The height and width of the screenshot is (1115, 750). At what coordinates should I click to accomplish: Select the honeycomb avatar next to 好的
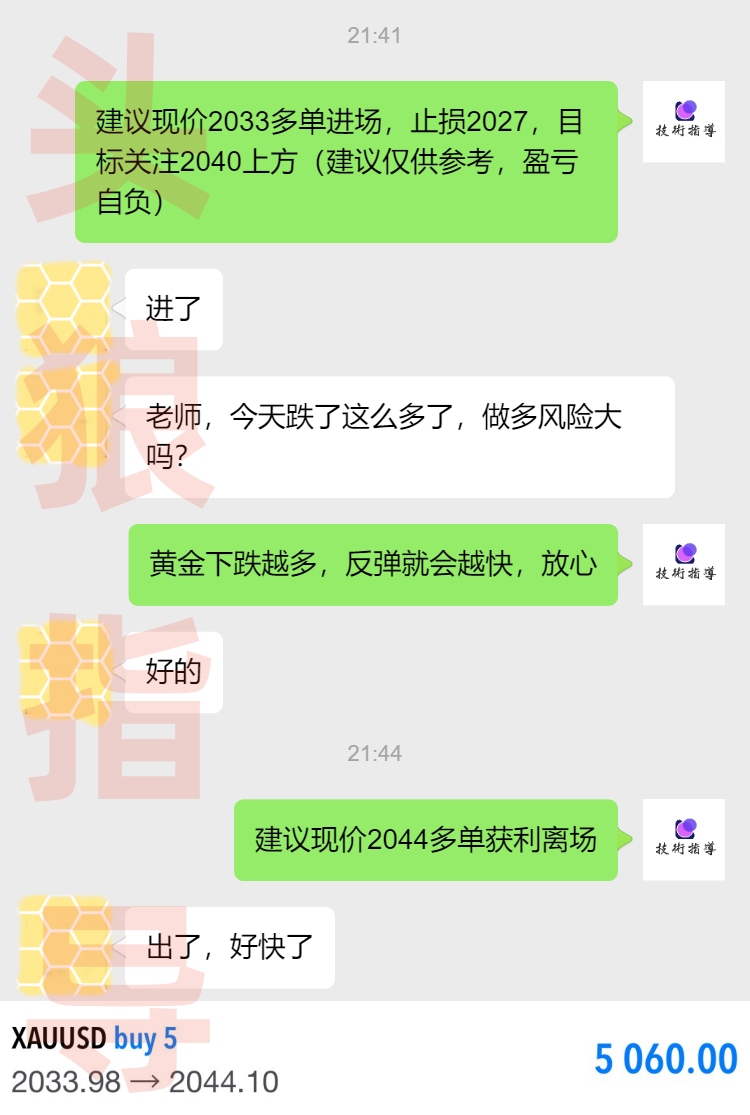pyautogui.click(x=63, y=670)
